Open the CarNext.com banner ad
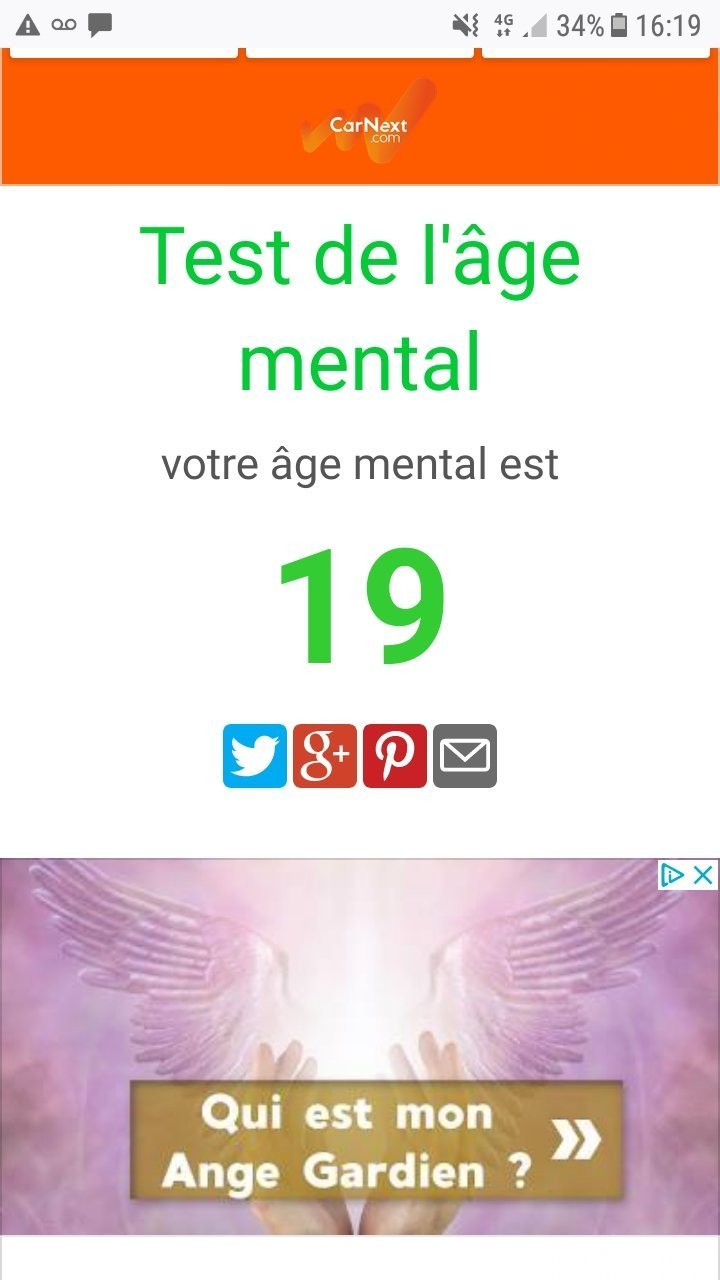The height and width of the screenshot is (1280, 720). point(360,116)
